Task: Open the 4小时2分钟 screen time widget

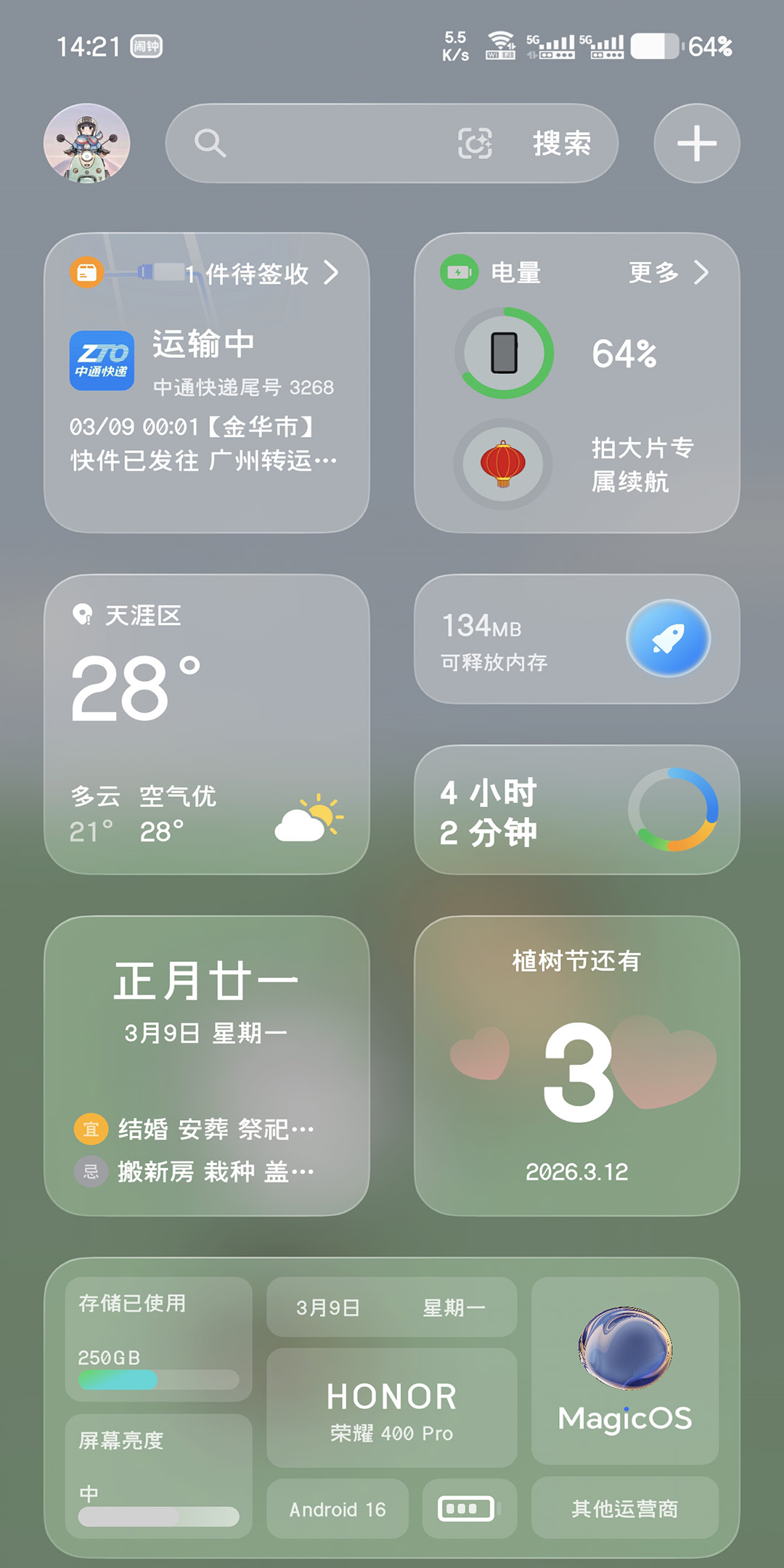Action: click(x=577, y=810)
